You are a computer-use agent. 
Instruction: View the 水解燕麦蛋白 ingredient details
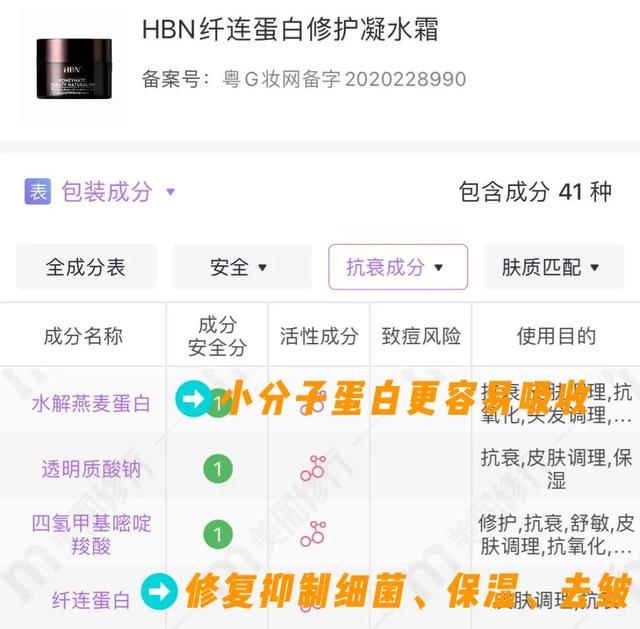tap(91, 404)
